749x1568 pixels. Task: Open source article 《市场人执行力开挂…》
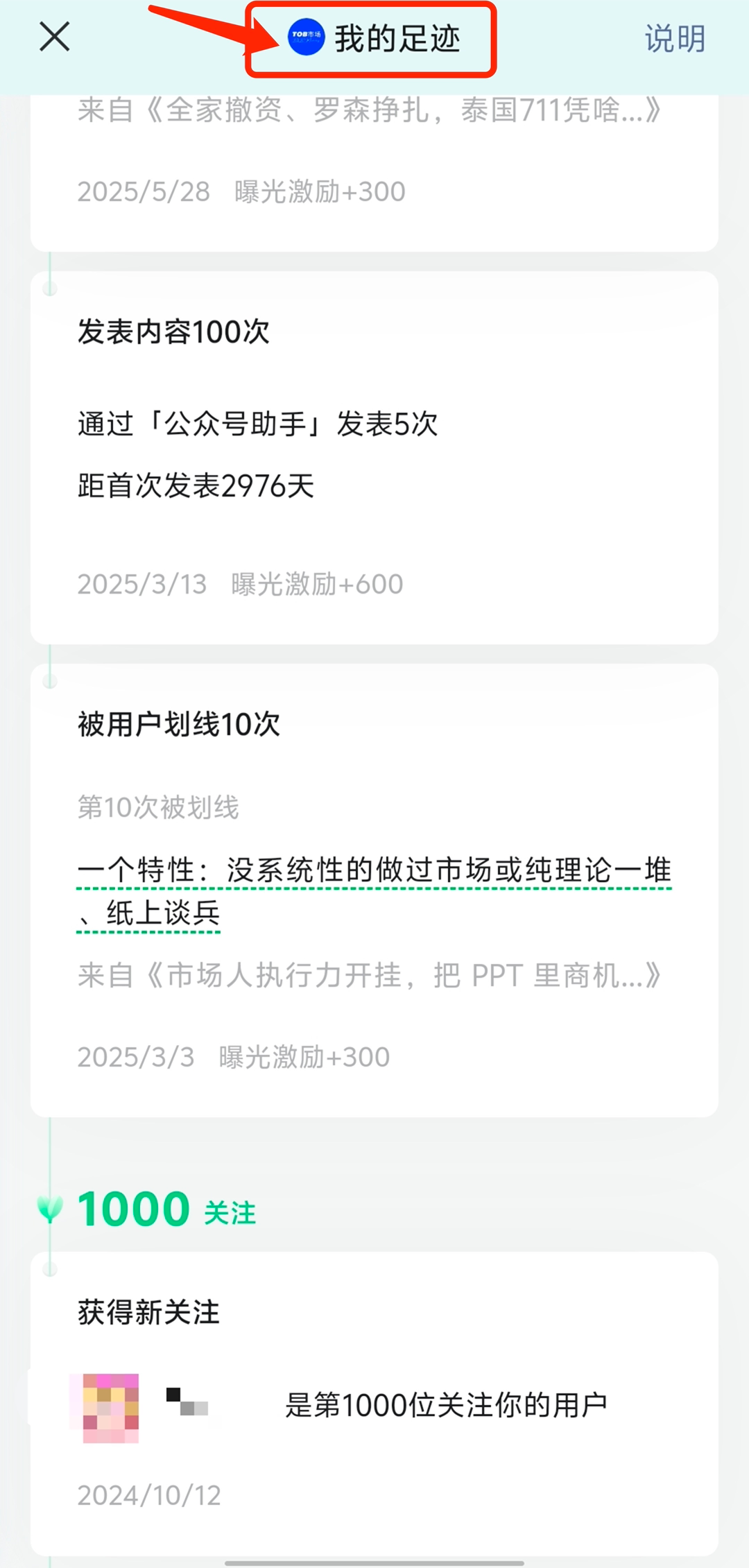coord(370,976)
